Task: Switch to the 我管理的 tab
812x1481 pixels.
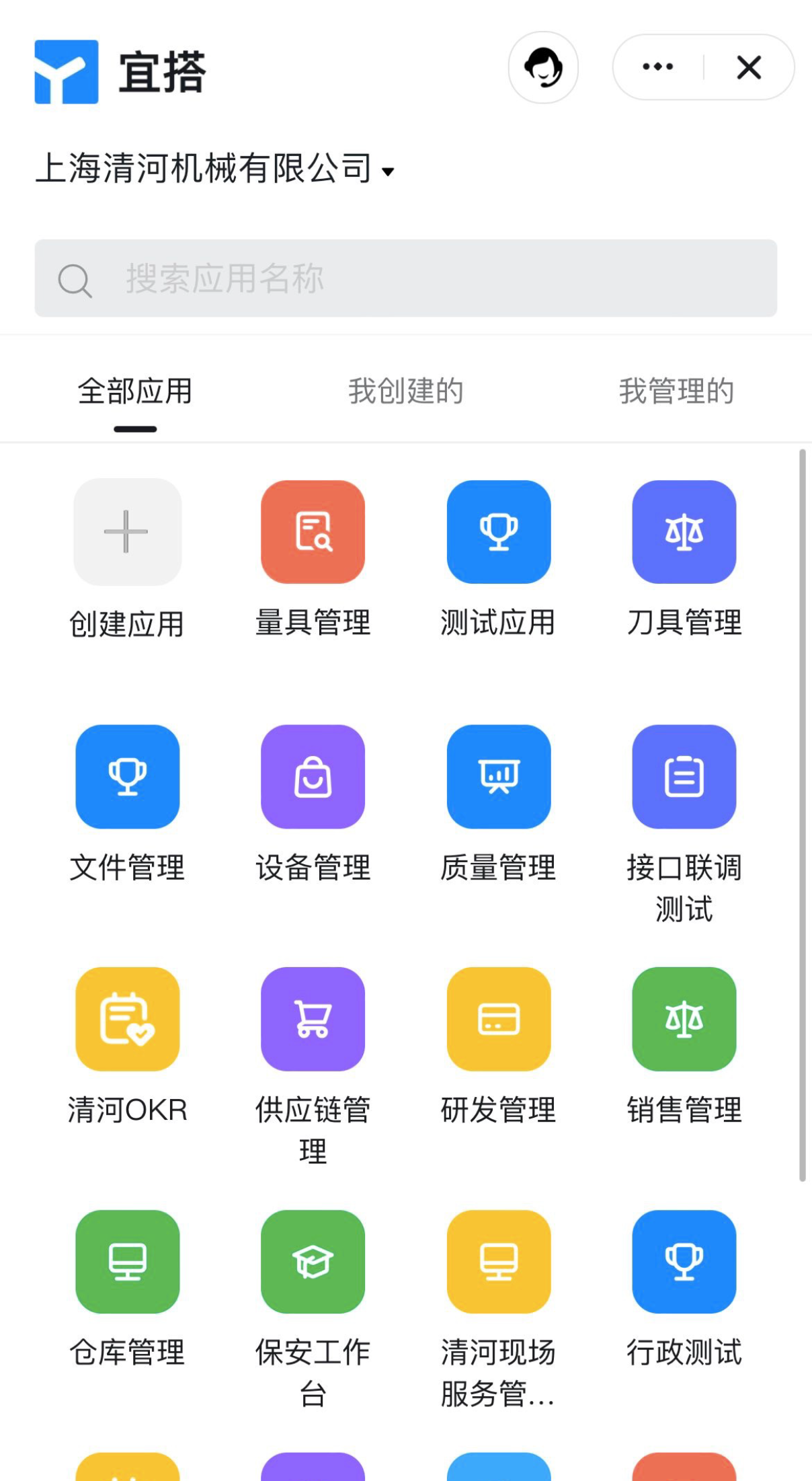Action: click(676, 391)
